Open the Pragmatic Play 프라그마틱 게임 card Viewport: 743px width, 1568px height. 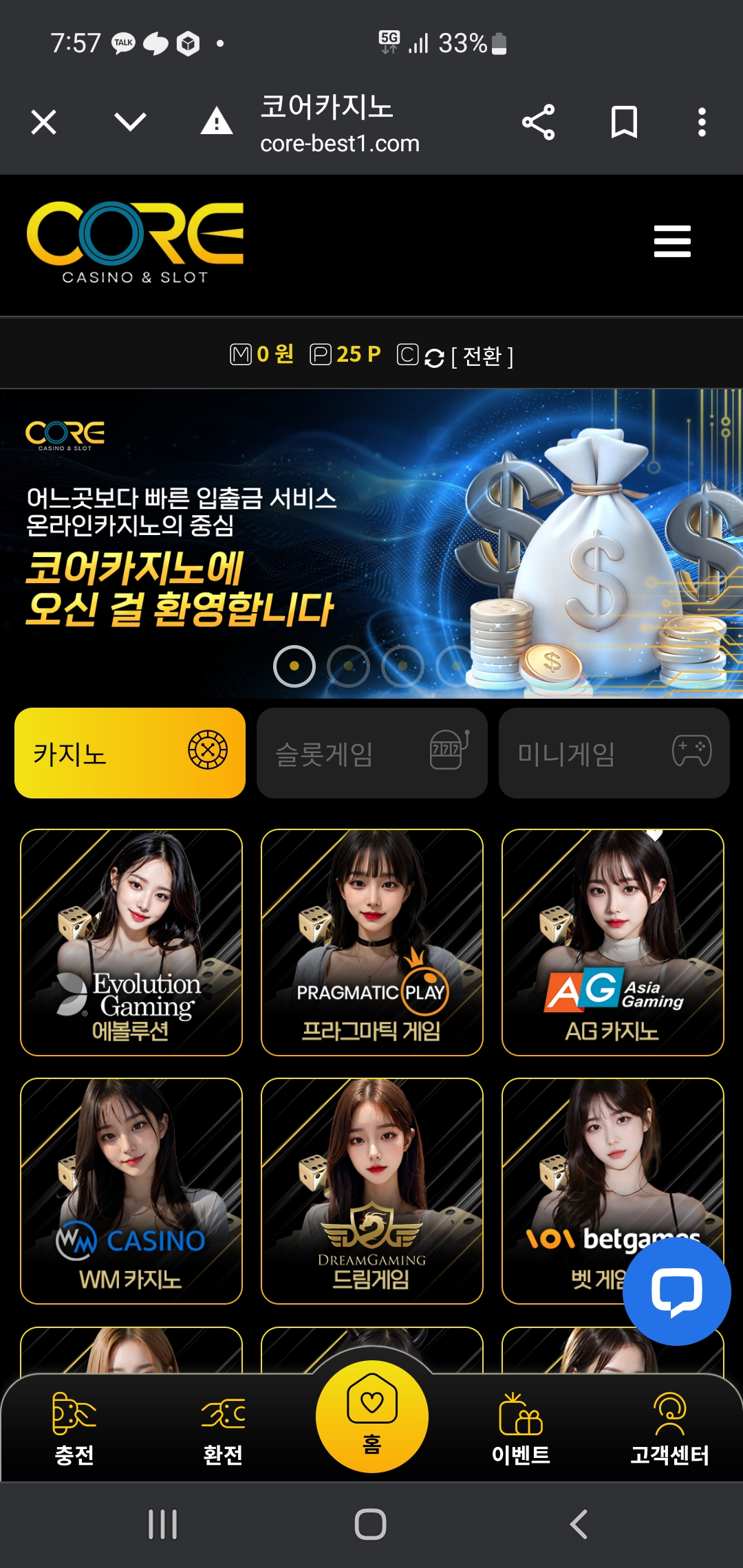(371, 942)
